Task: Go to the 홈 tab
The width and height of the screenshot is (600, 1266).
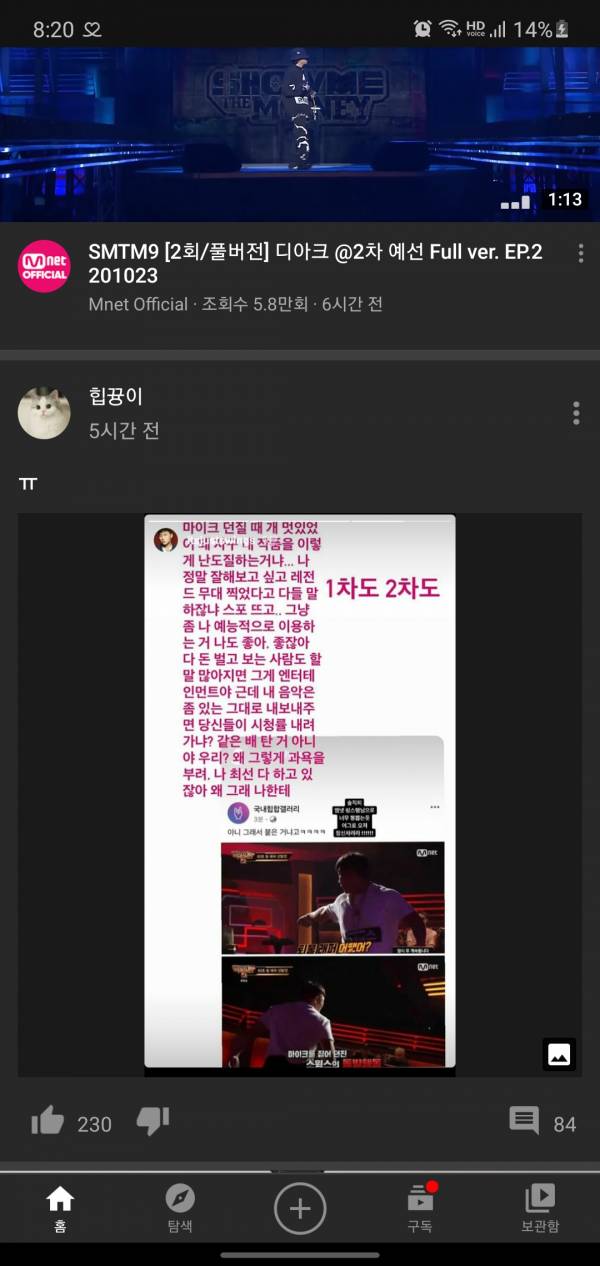Action: (60, 1207)
